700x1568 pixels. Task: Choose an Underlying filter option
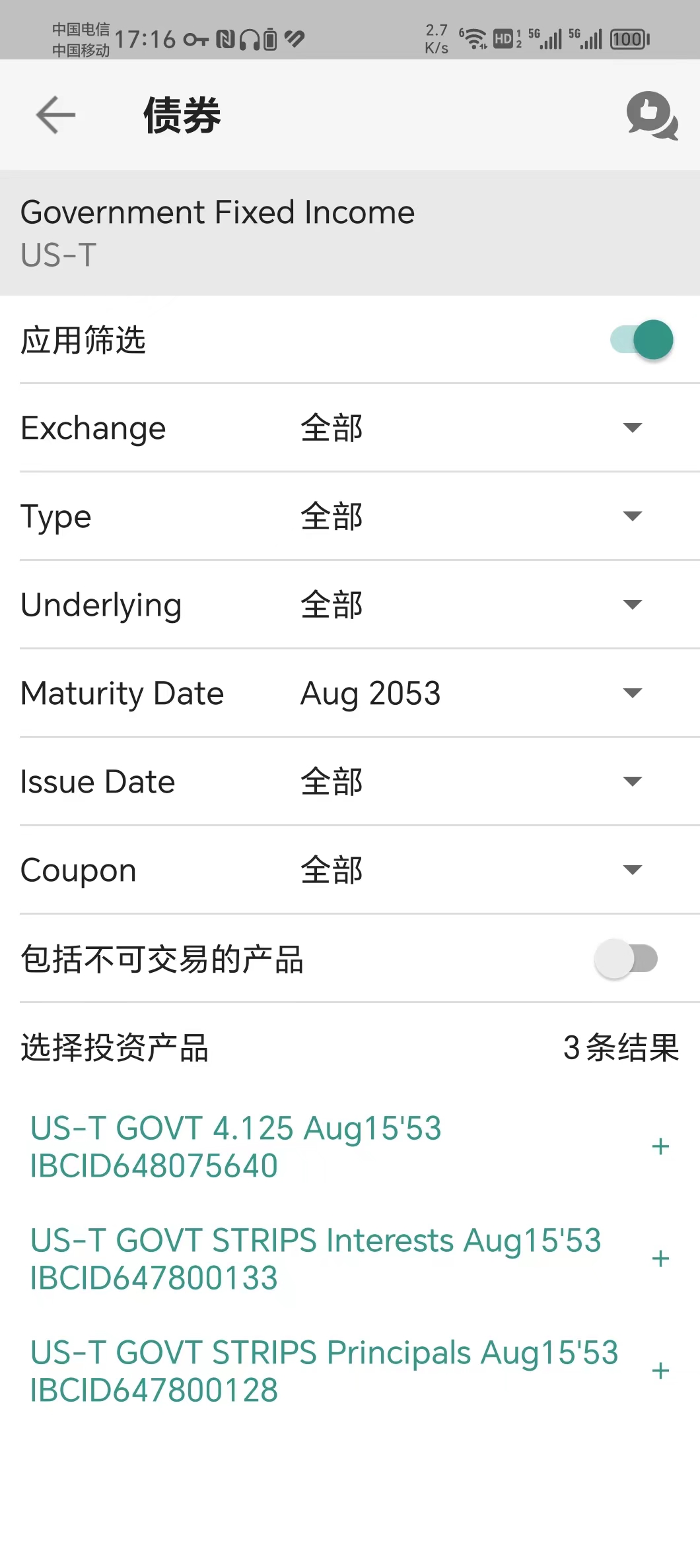coord(470,604)
